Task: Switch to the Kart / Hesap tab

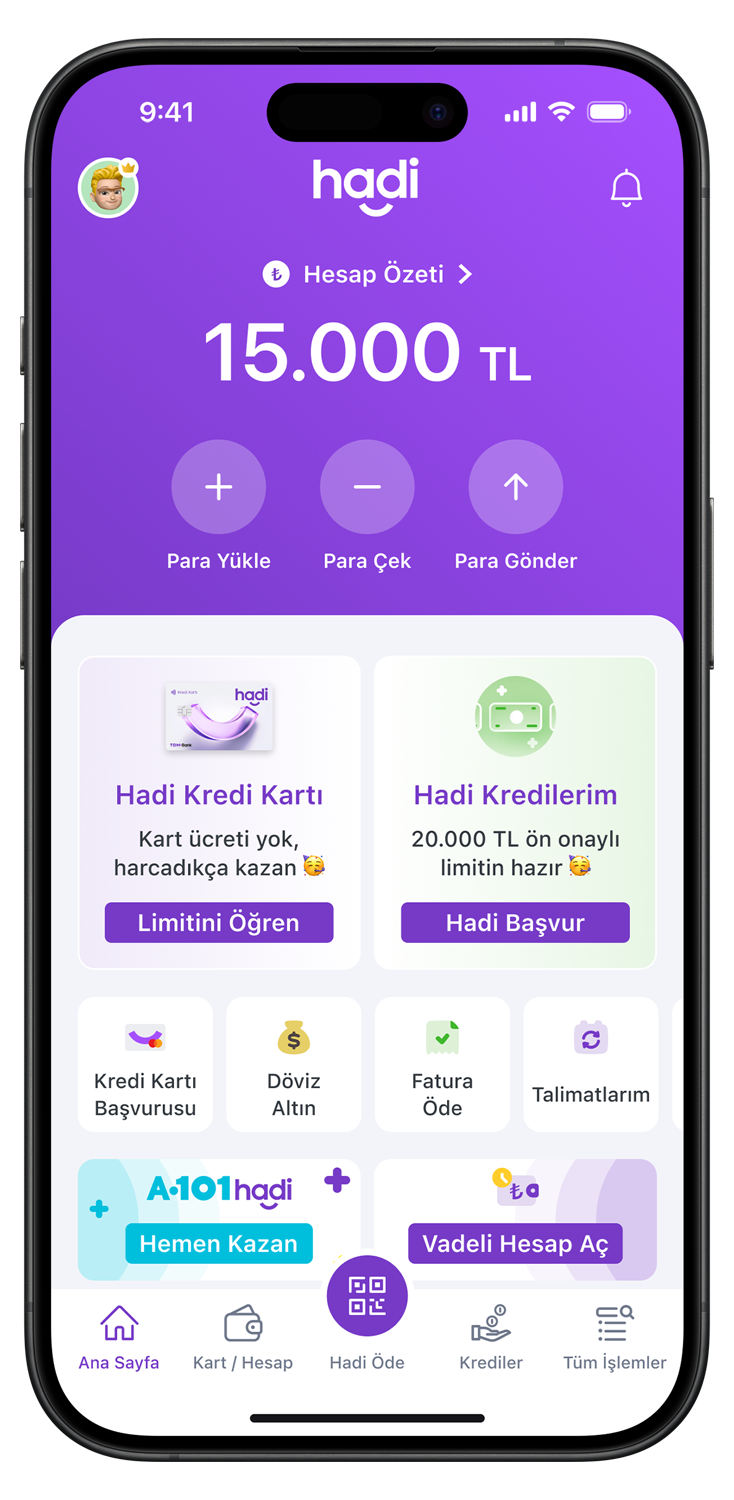Action: 243,1337
